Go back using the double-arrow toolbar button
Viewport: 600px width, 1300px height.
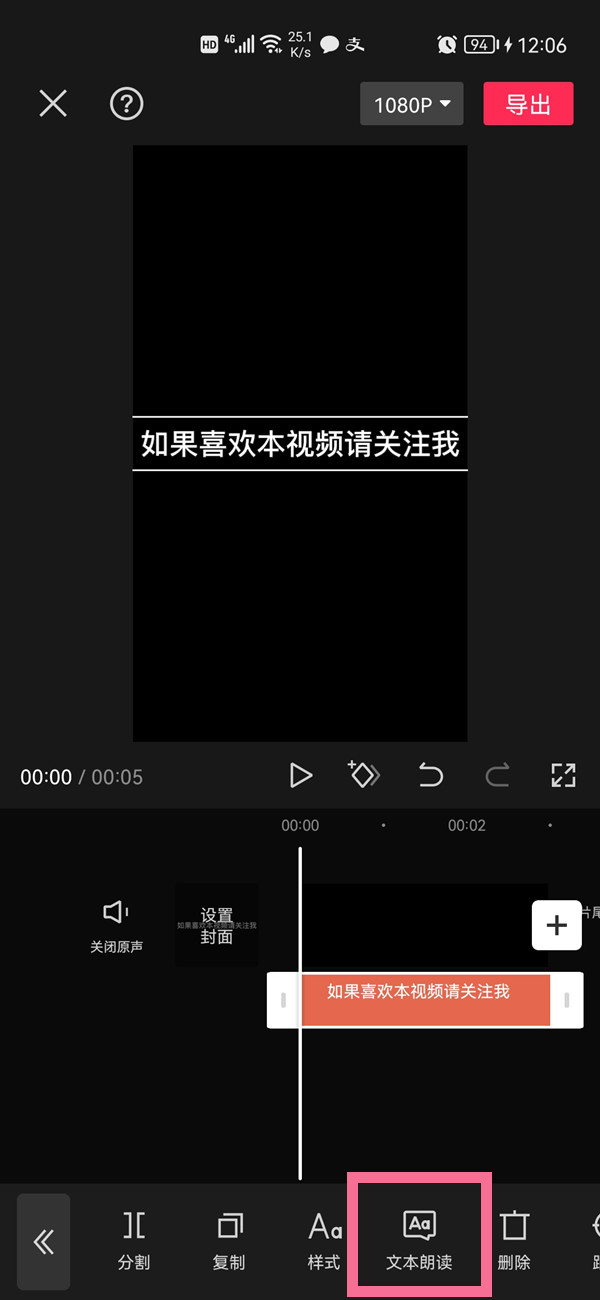[x=44, y=1241]
